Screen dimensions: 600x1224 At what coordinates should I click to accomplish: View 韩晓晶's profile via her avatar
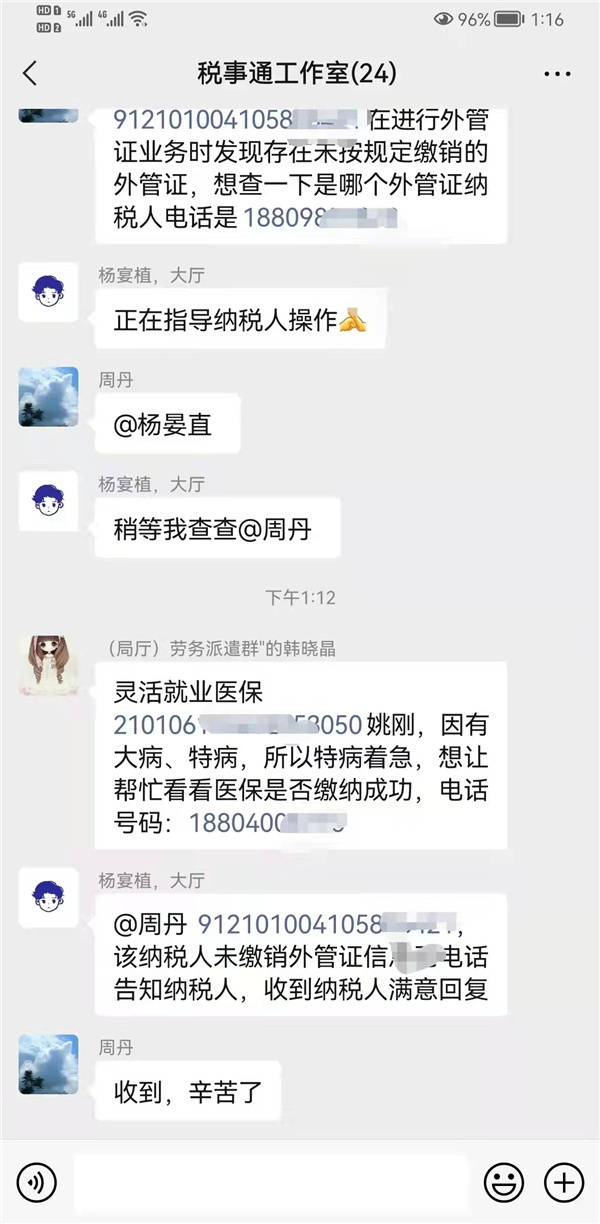point(48,665)
